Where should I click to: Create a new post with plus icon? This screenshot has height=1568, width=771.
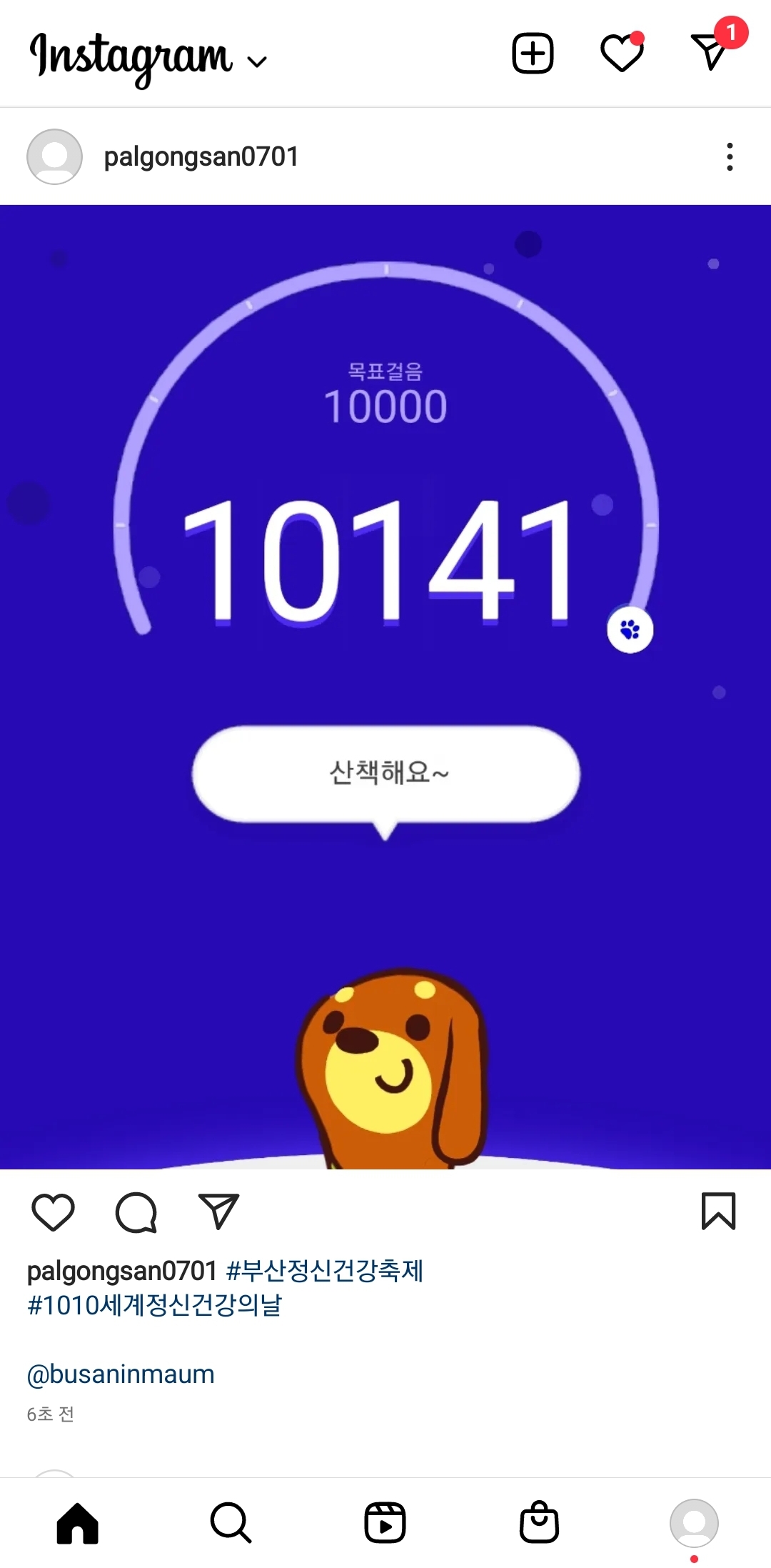click(x=533, y=54)
